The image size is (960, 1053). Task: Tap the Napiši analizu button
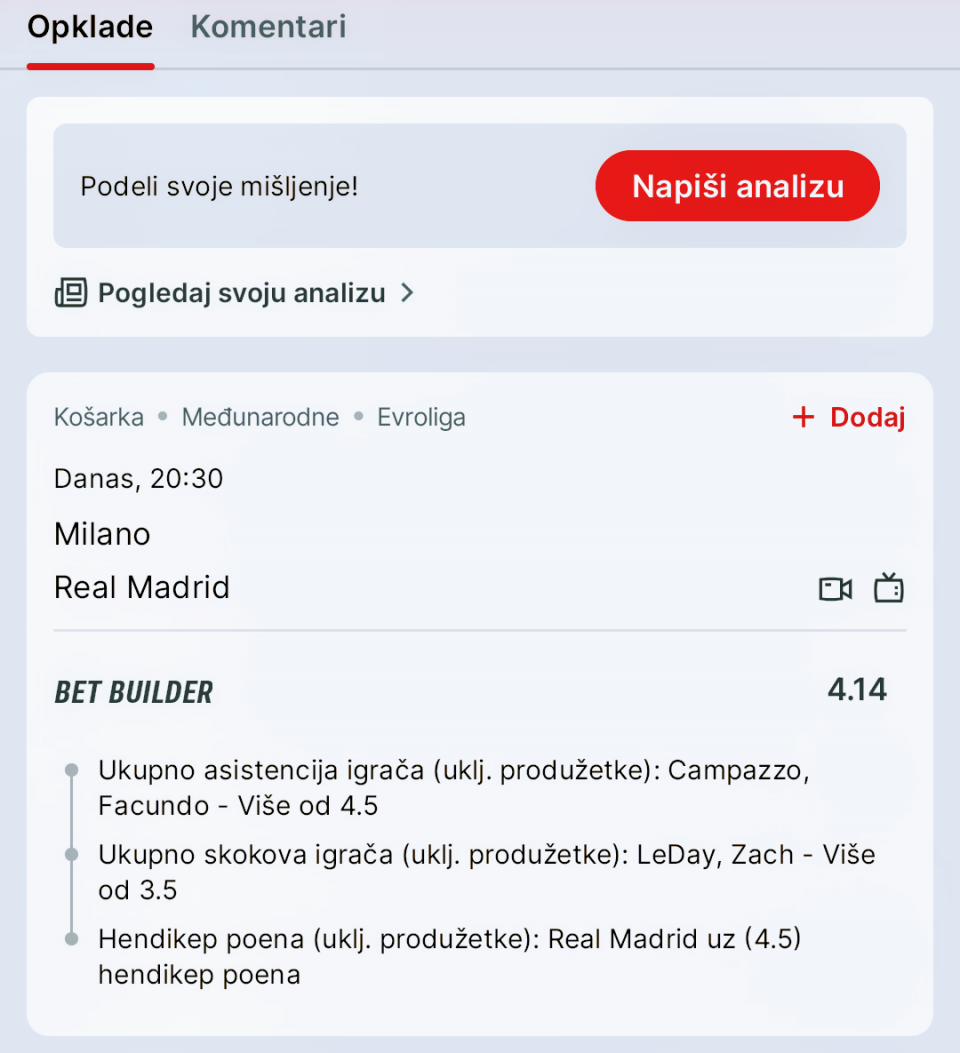click(x=737, y=186)
